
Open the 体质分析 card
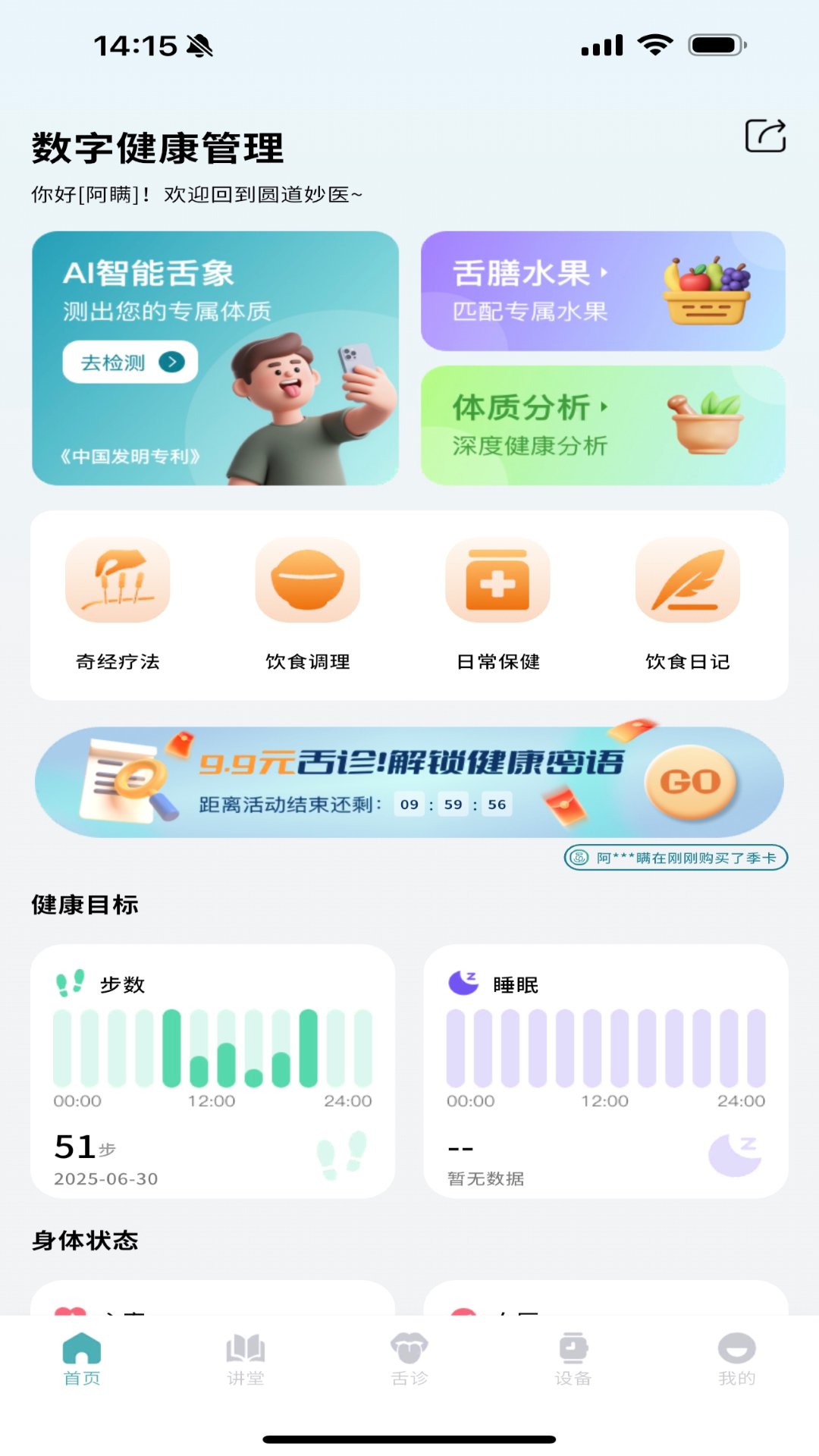coord(603,425)
